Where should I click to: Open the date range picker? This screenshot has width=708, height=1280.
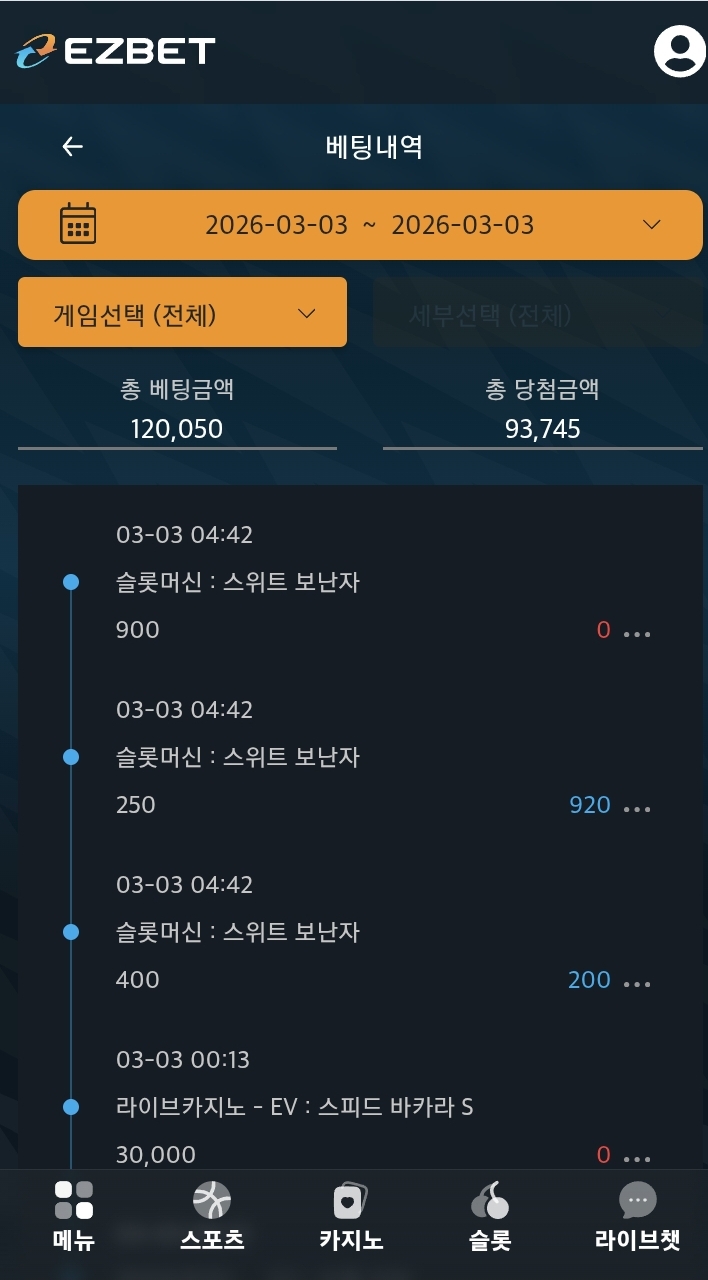(360, 225)
